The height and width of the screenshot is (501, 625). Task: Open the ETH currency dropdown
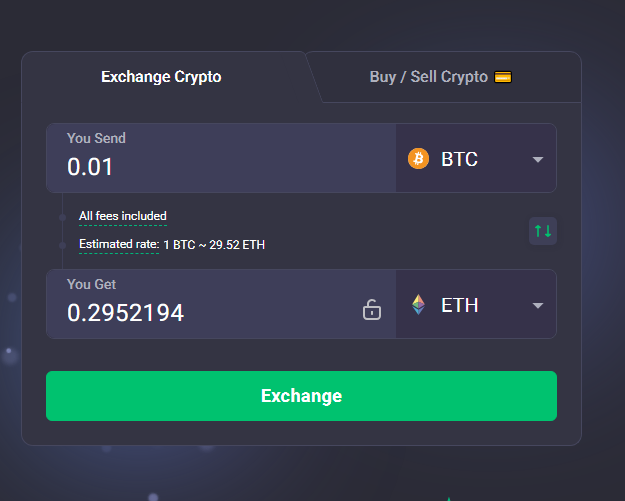pos(477,305)
